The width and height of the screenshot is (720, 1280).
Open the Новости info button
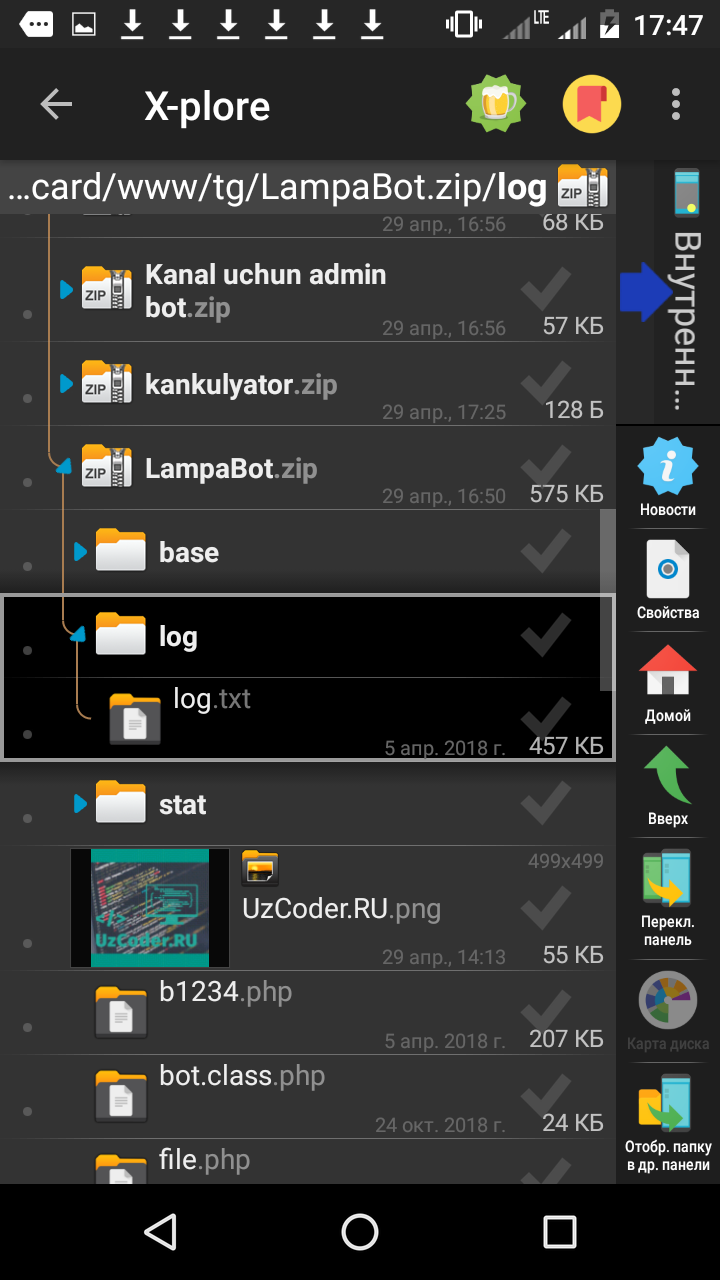[668, 478]
